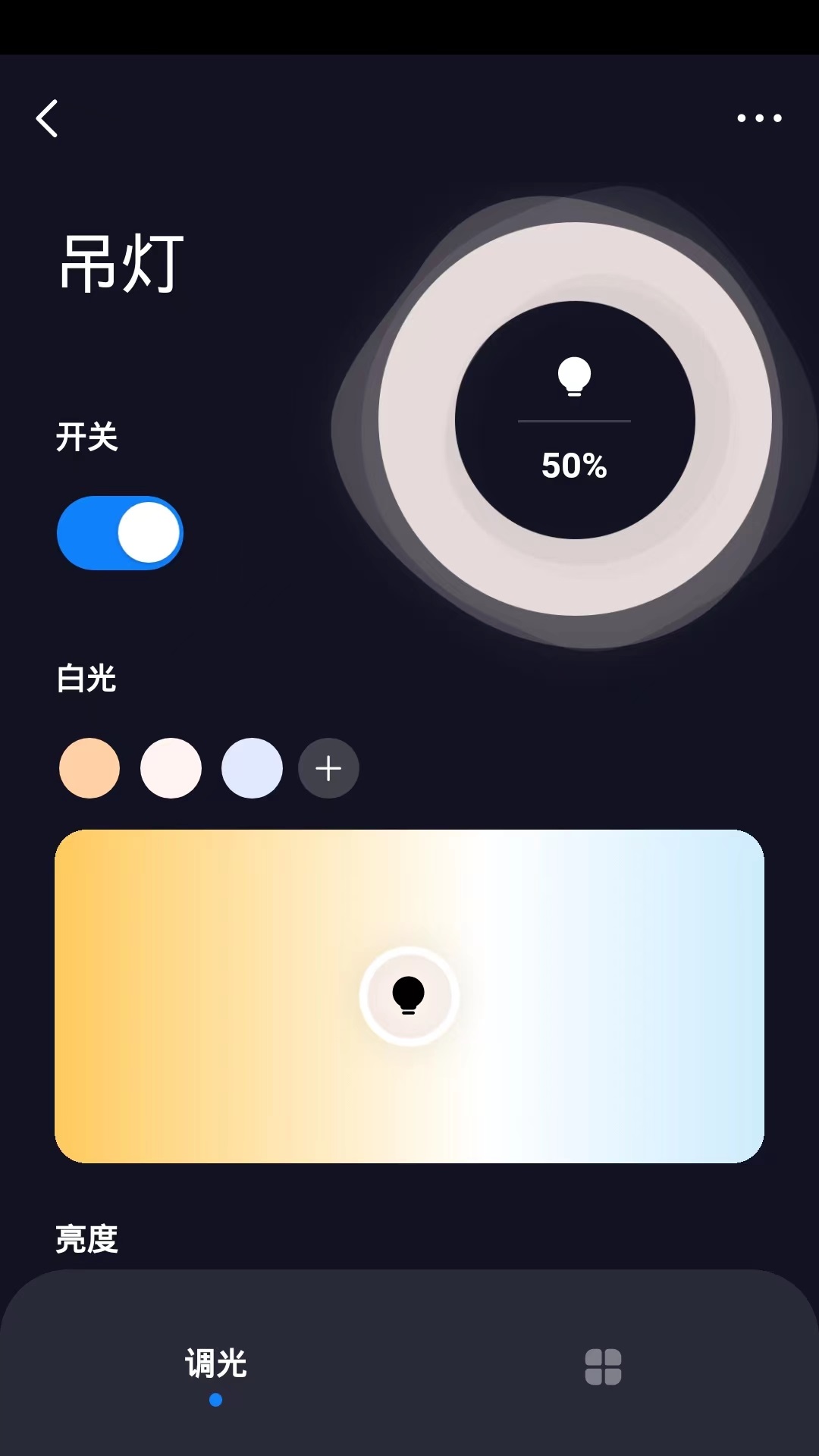Image resolution: width=819 pixels, height=1456 pixels.
Task: Select the soft pinkish-white light preset
Action: click(x=171, y=768)
